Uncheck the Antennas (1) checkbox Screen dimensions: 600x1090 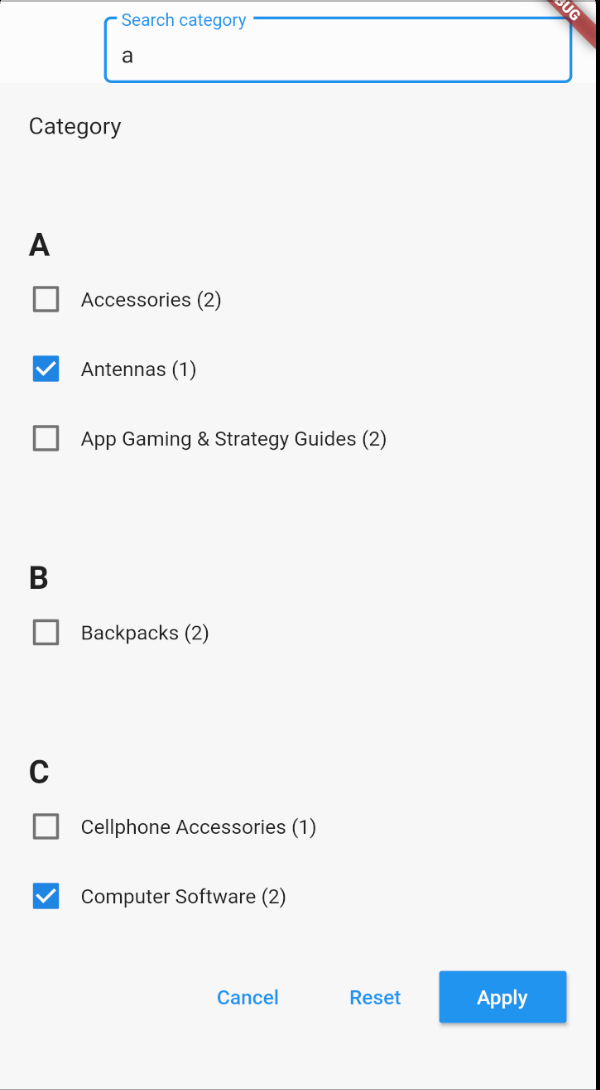coord(46,369)
